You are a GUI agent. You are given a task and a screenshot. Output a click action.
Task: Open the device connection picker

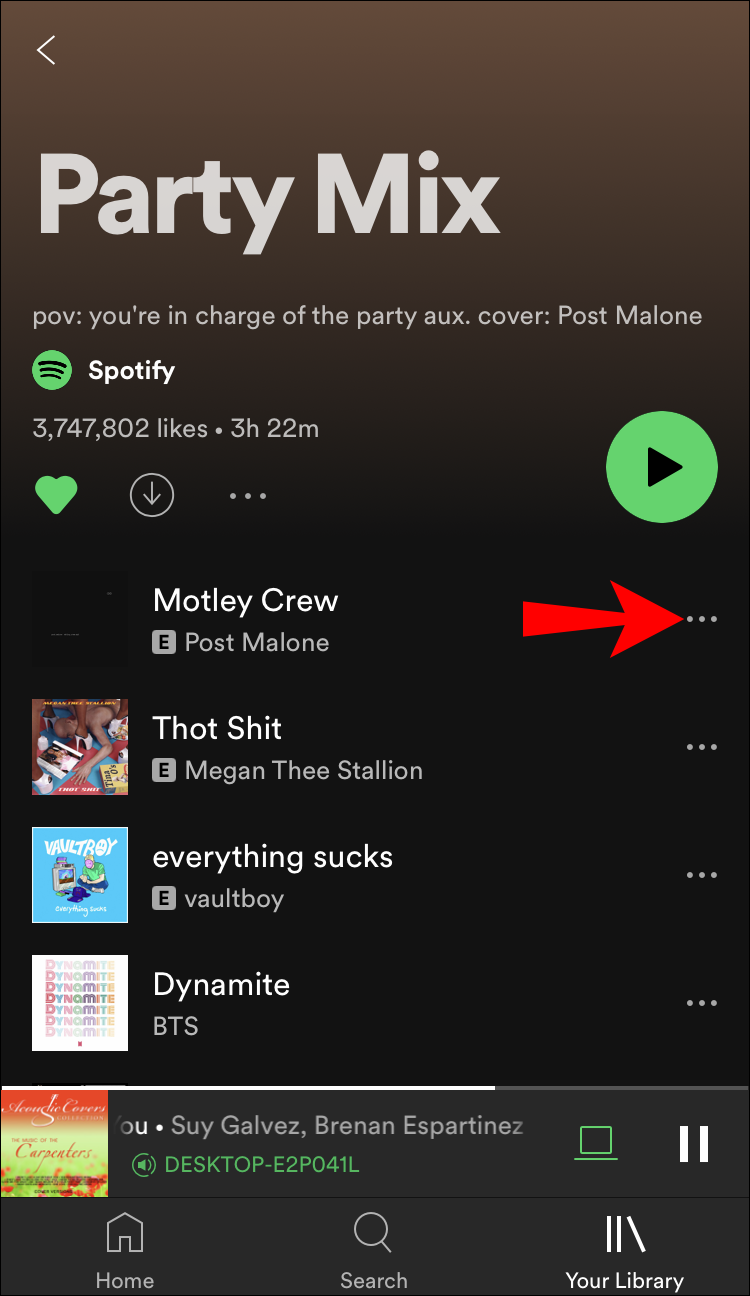[x=595, y=1142]
